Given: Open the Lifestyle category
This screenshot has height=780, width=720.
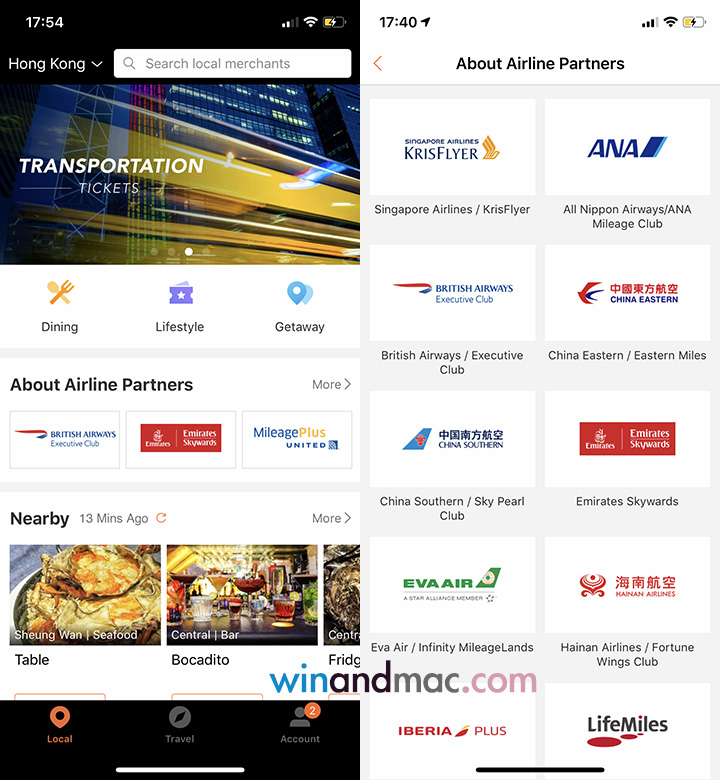Looking at the screenshot, I should coord(180,305).
